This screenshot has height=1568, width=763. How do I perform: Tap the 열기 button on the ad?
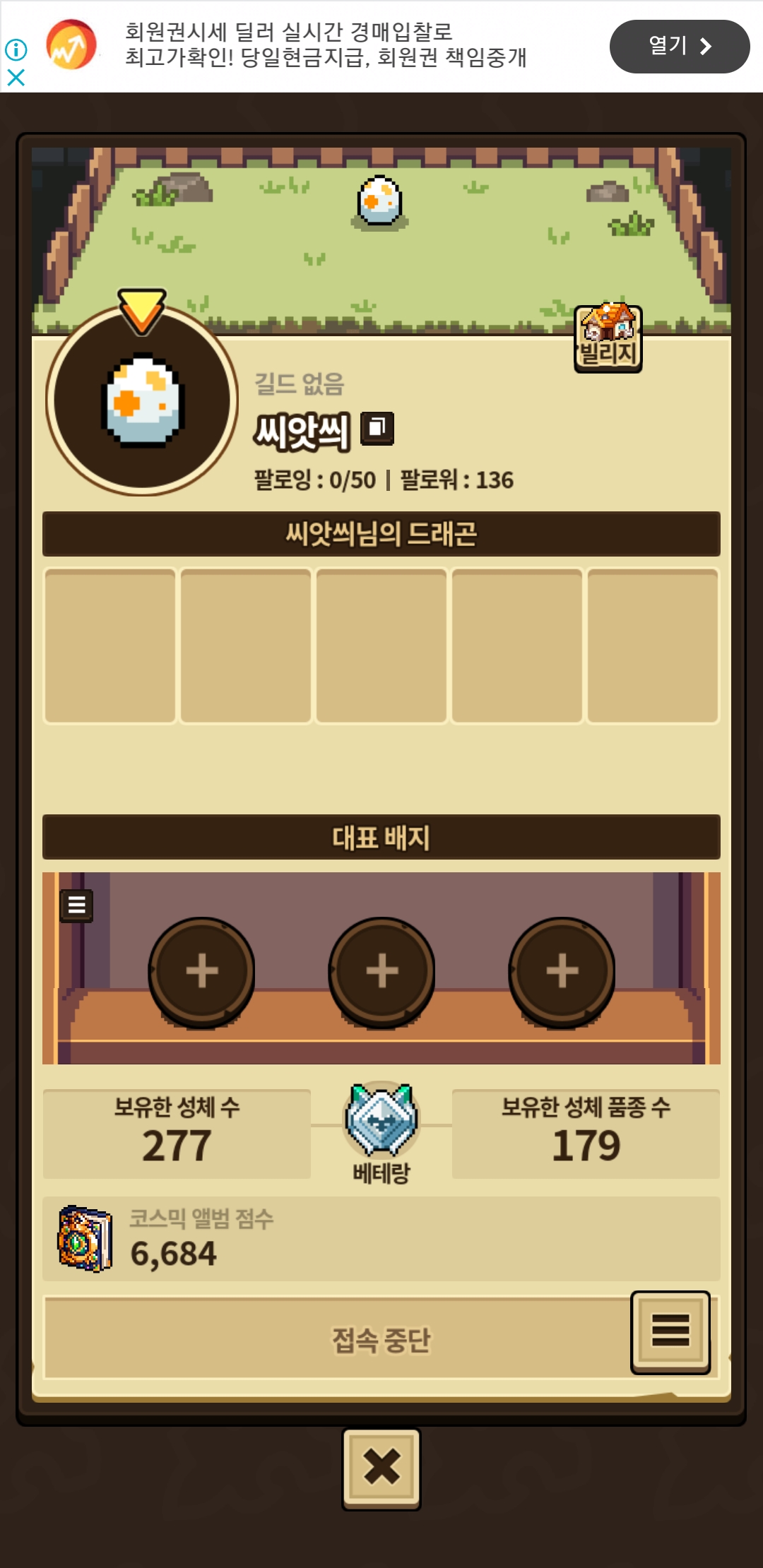680,47
